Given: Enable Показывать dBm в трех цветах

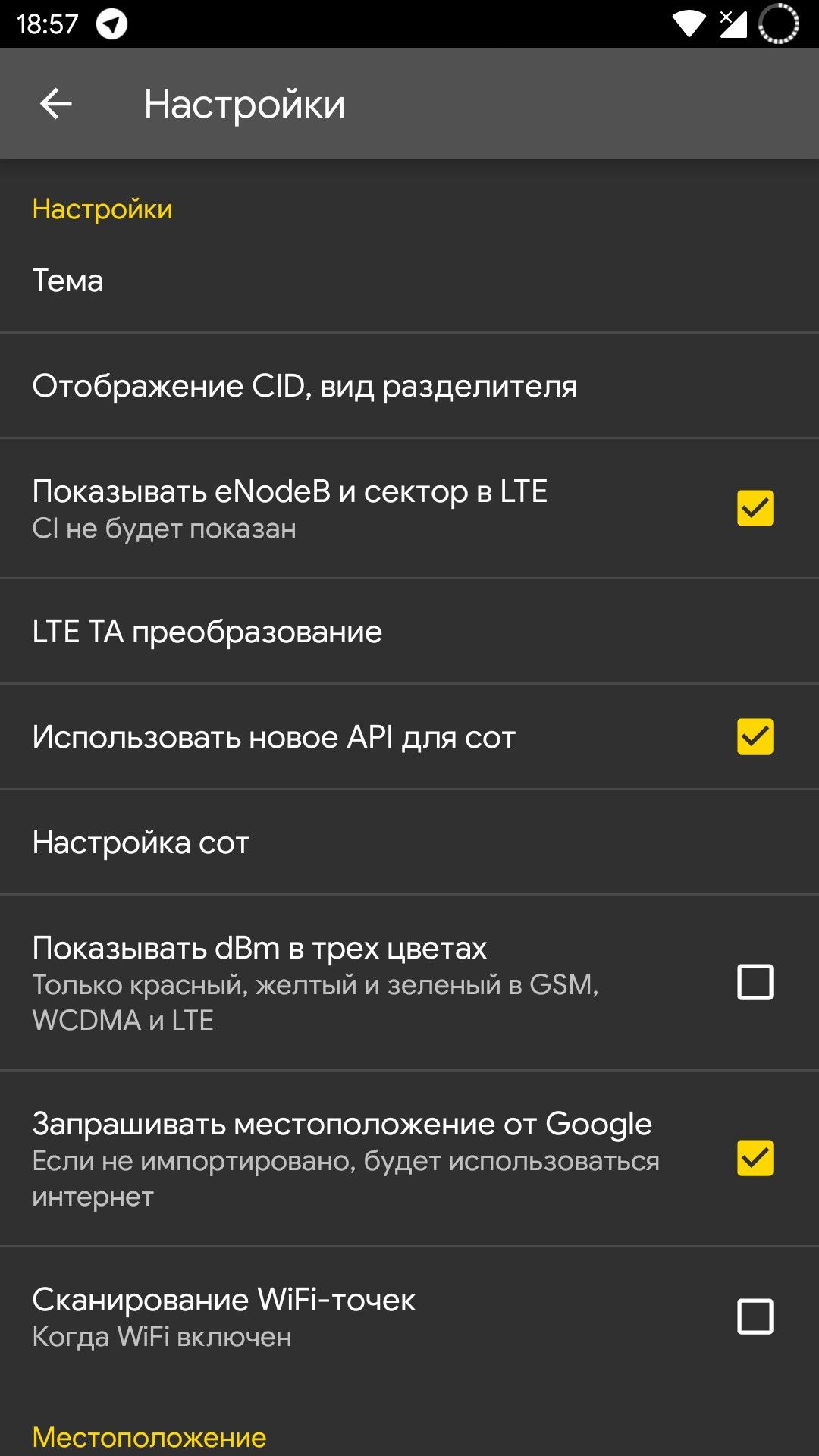Looking at the screenshot, I should (x=755, y=982).
